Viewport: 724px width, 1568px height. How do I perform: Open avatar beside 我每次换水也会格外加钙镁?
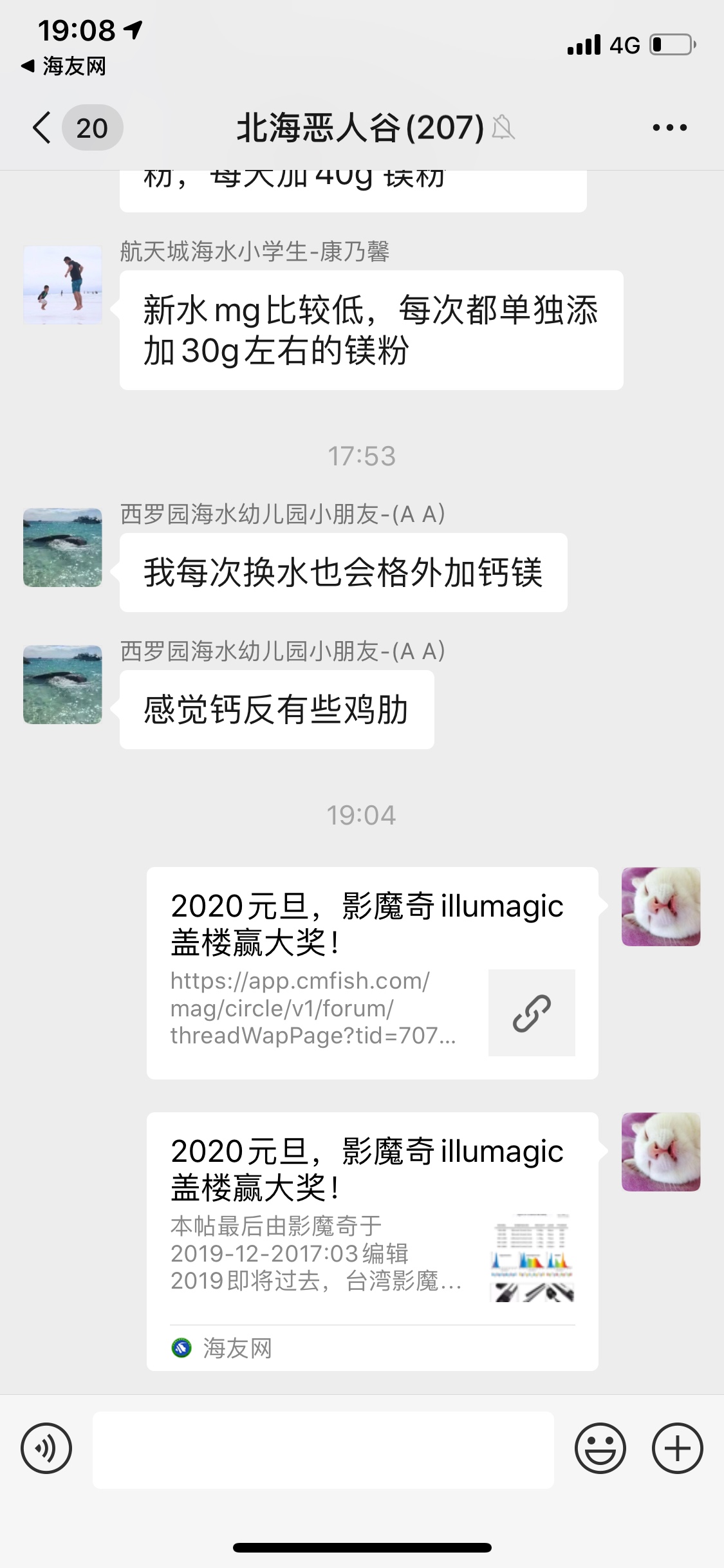[x=62, y=547]
